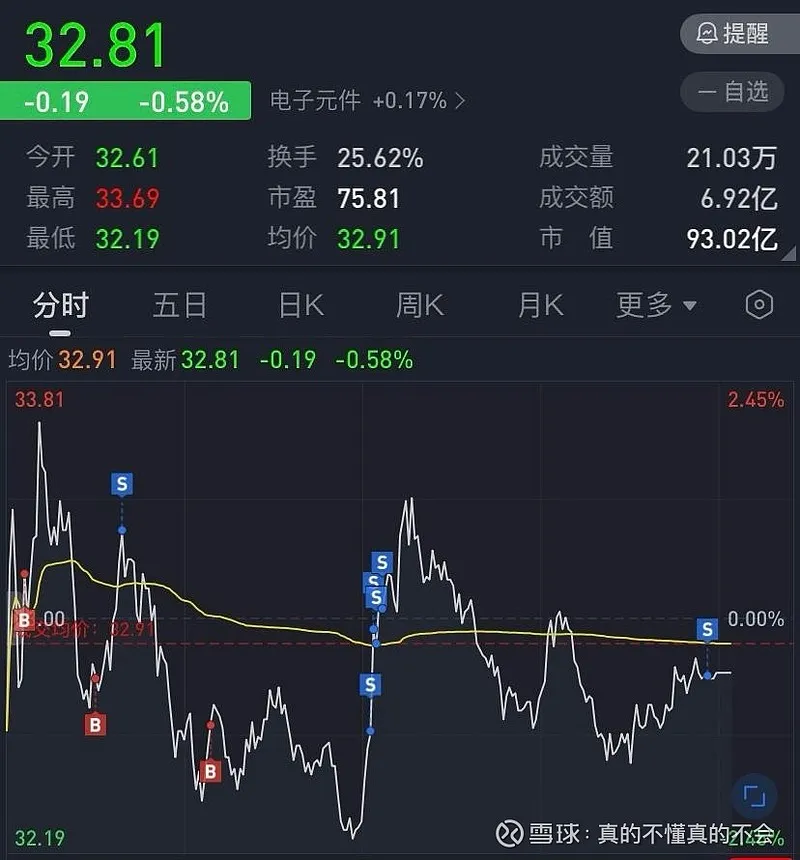Expand the chart to full screen

tap(754, 797)
